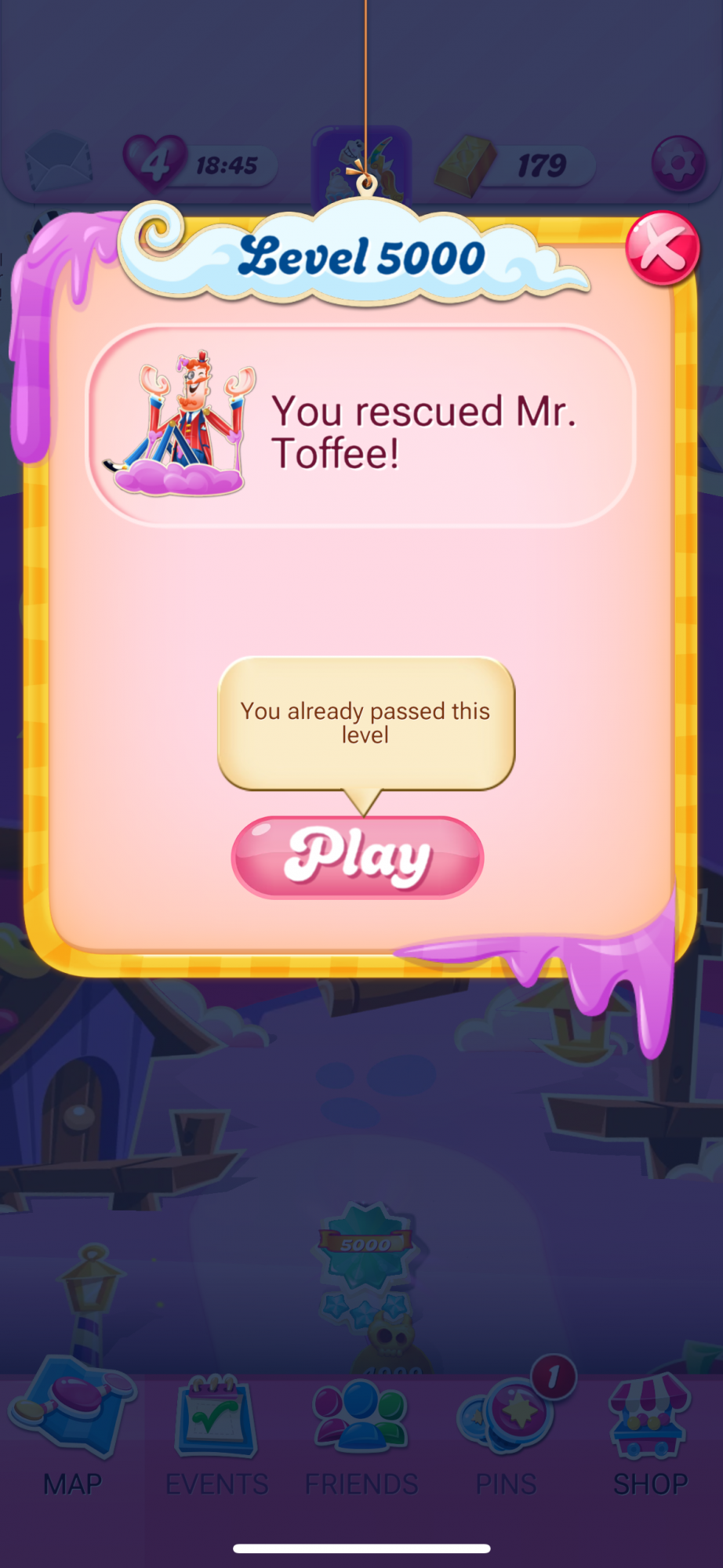723x1568 pixels.
Task: Close the Level 5000 dialog
Action: 662,249
